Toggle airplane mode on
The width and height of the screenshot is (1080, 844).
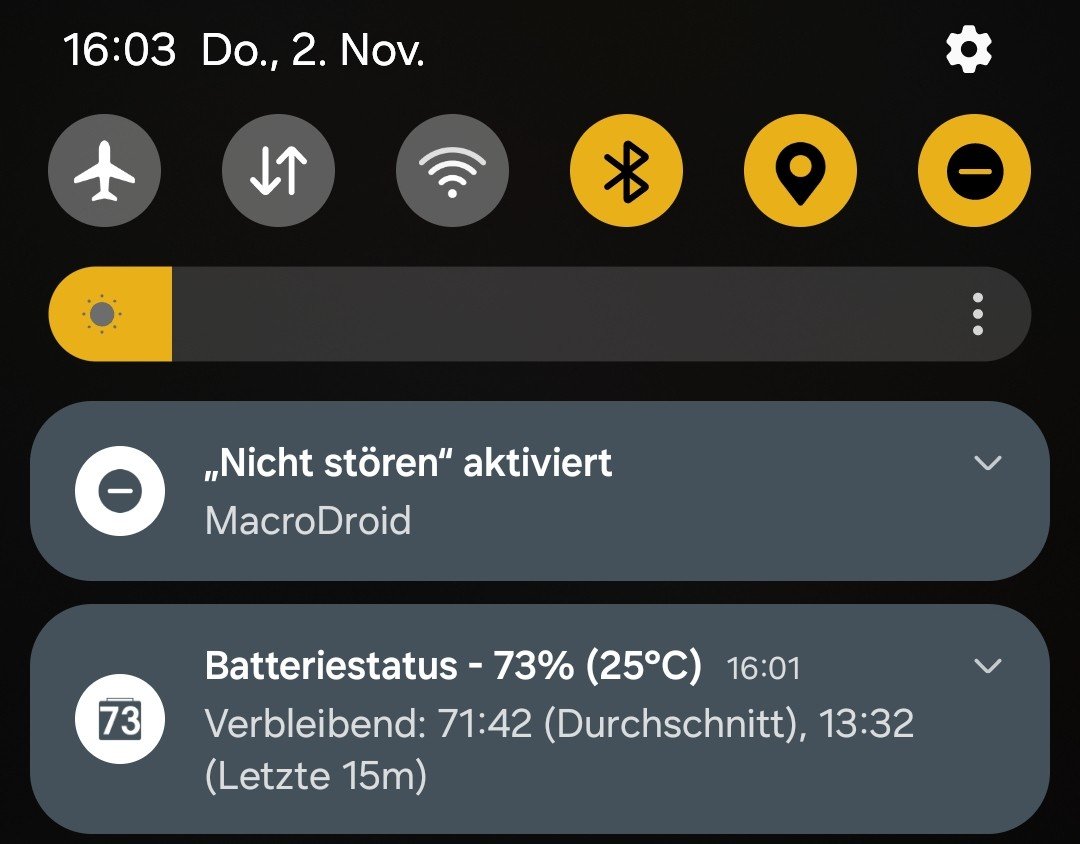pyautogui.click(x=105, y=172)
